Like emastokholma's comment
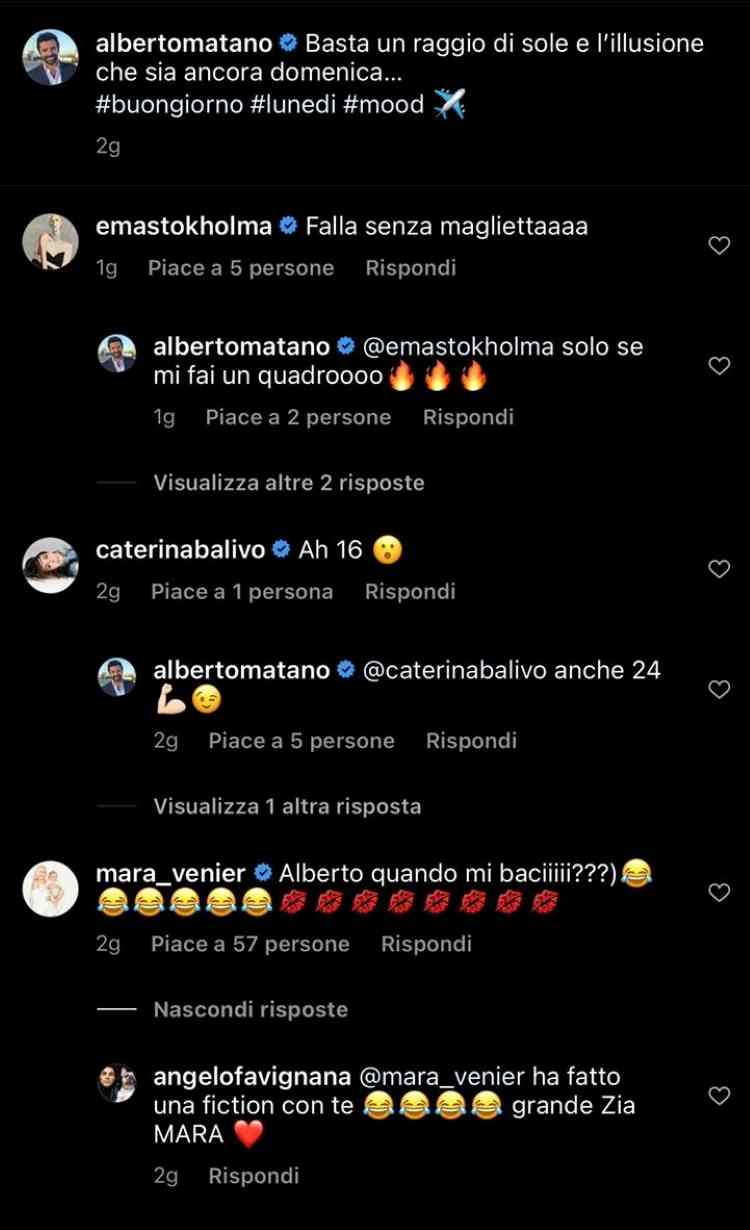 (719, 246)
